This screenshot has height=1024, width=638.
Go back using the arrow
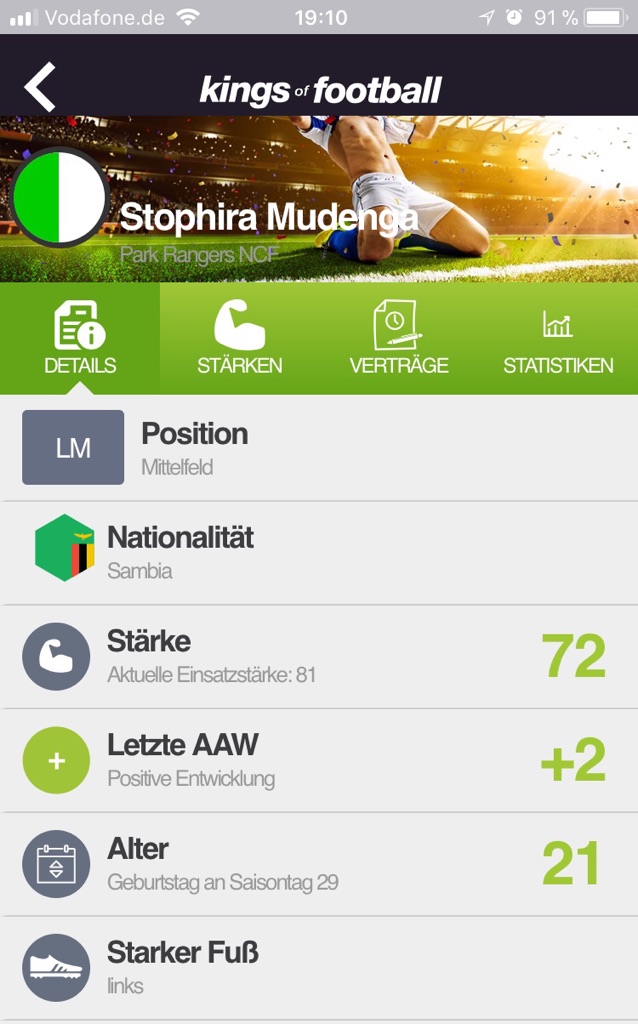(40, 88)
